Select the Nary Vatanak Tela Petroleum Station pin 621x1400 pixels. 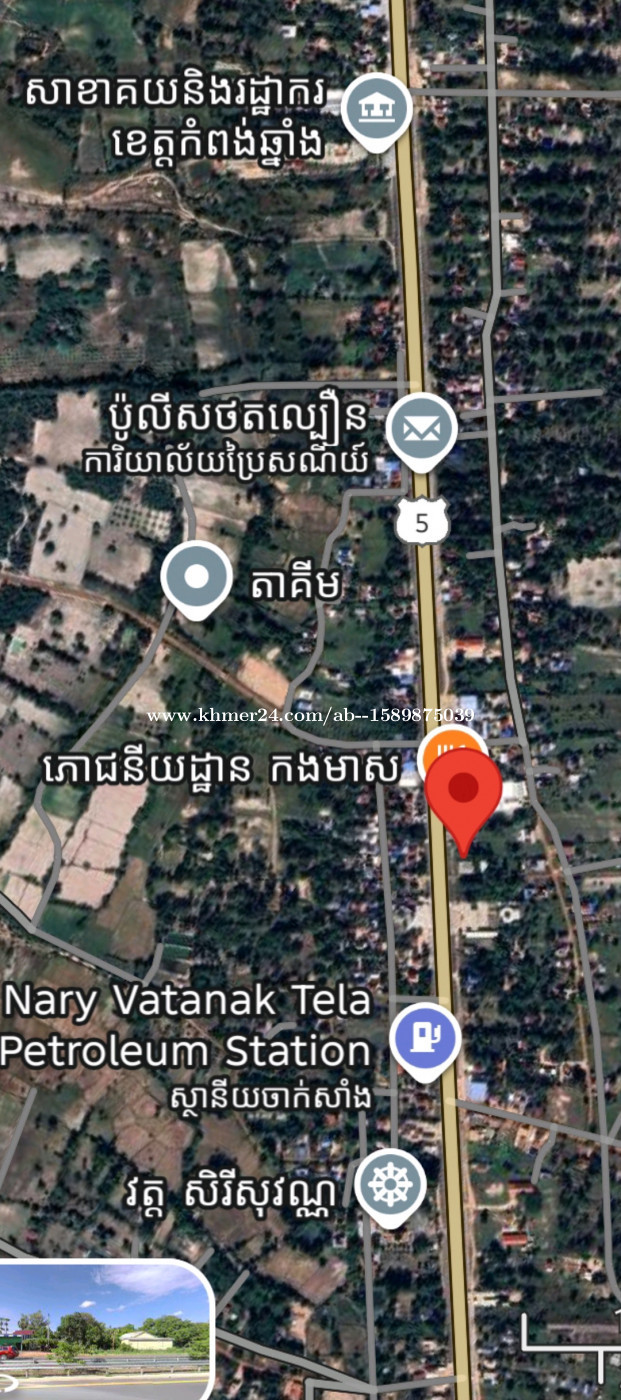425,1039
